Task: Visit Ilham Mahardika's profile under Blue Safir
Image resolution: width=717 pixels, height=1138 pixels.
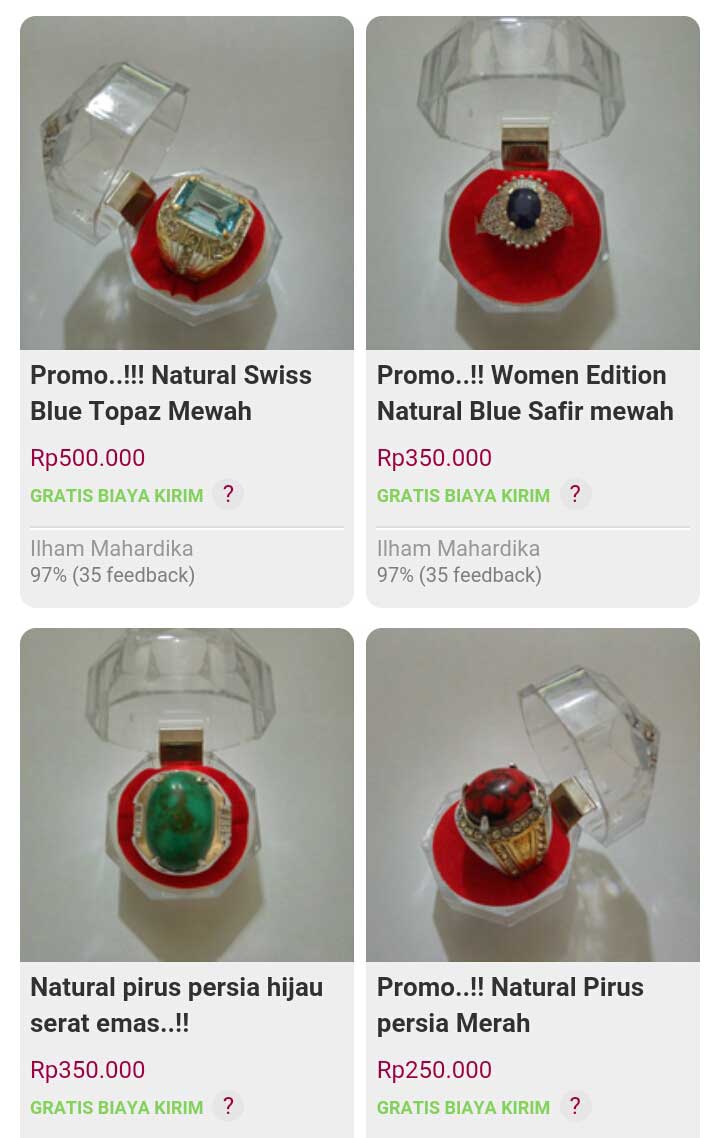Action: (458, 548)
